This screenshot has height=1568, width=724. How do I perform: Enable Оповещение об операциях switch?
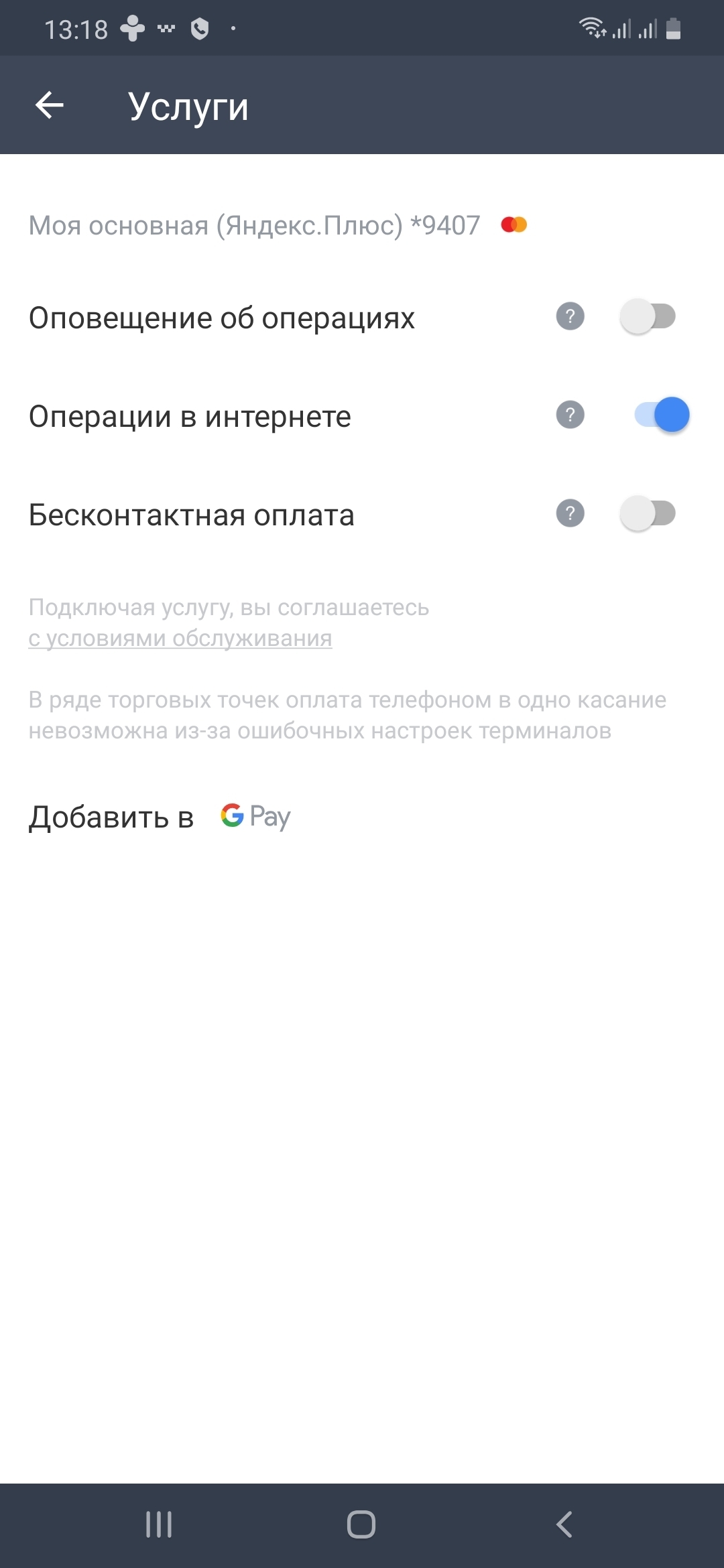click(x=648, y=316)
